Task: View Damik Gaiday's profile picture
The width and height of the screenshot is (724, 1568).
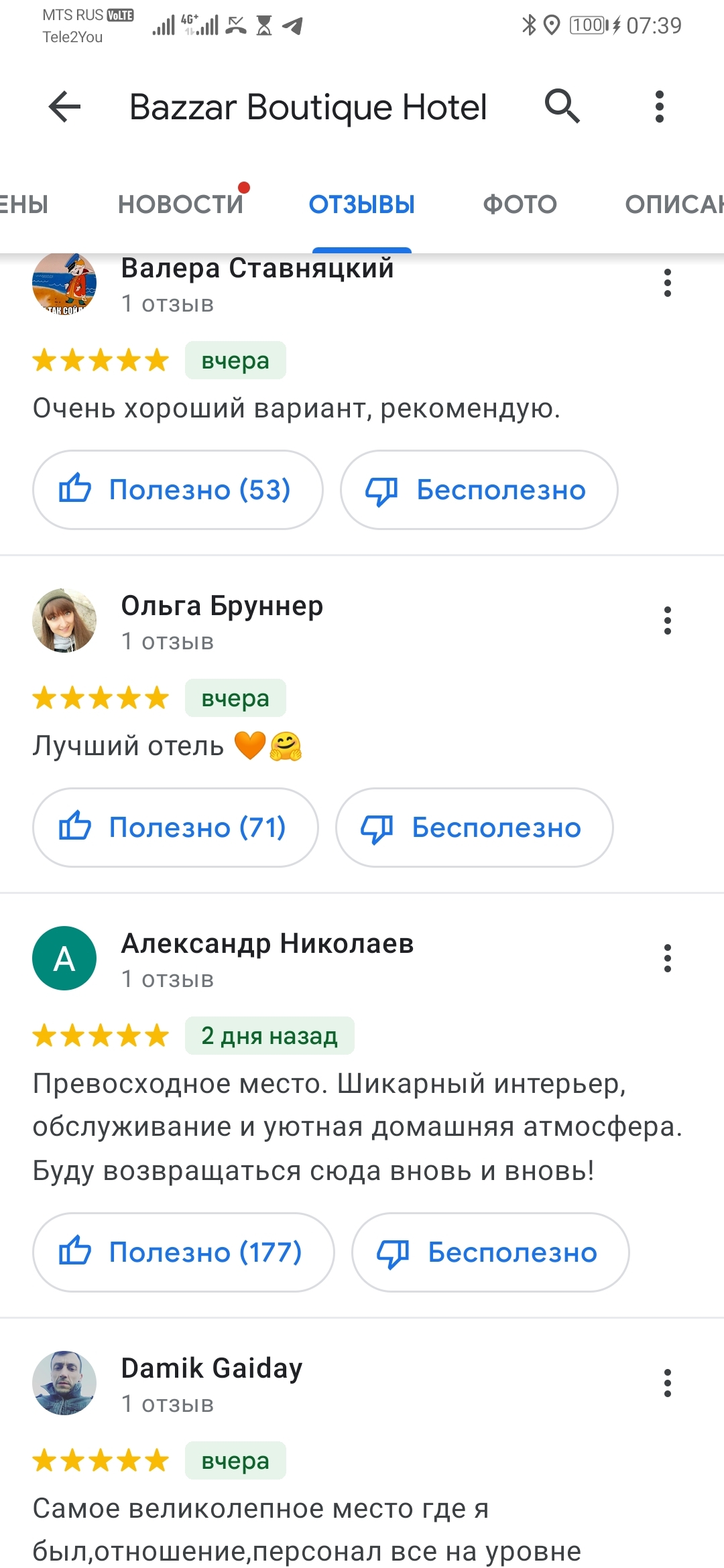Action: (x=64, y=1384)
